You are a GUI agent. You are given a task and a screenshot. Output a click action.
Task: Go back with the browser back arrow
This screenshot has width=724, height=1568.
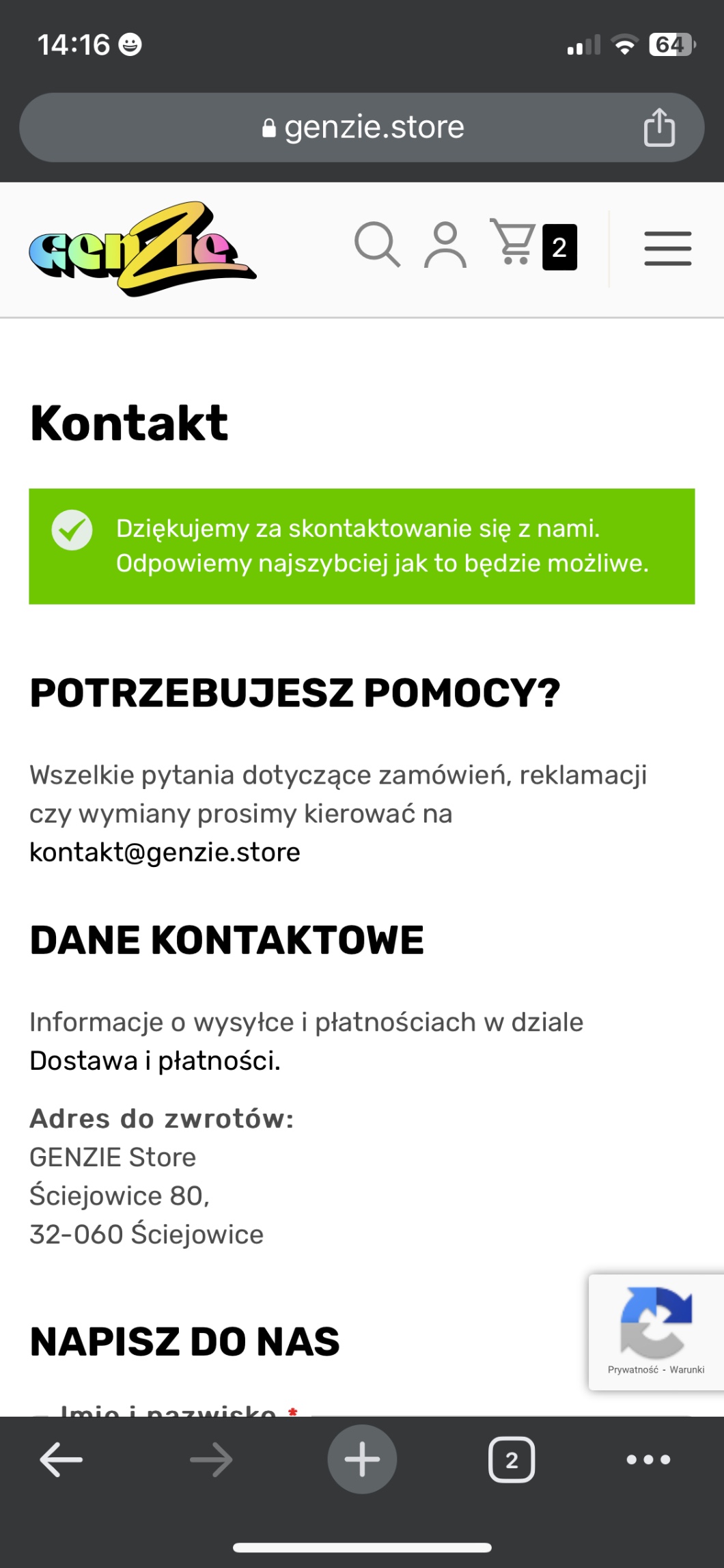click(61, 1459)
